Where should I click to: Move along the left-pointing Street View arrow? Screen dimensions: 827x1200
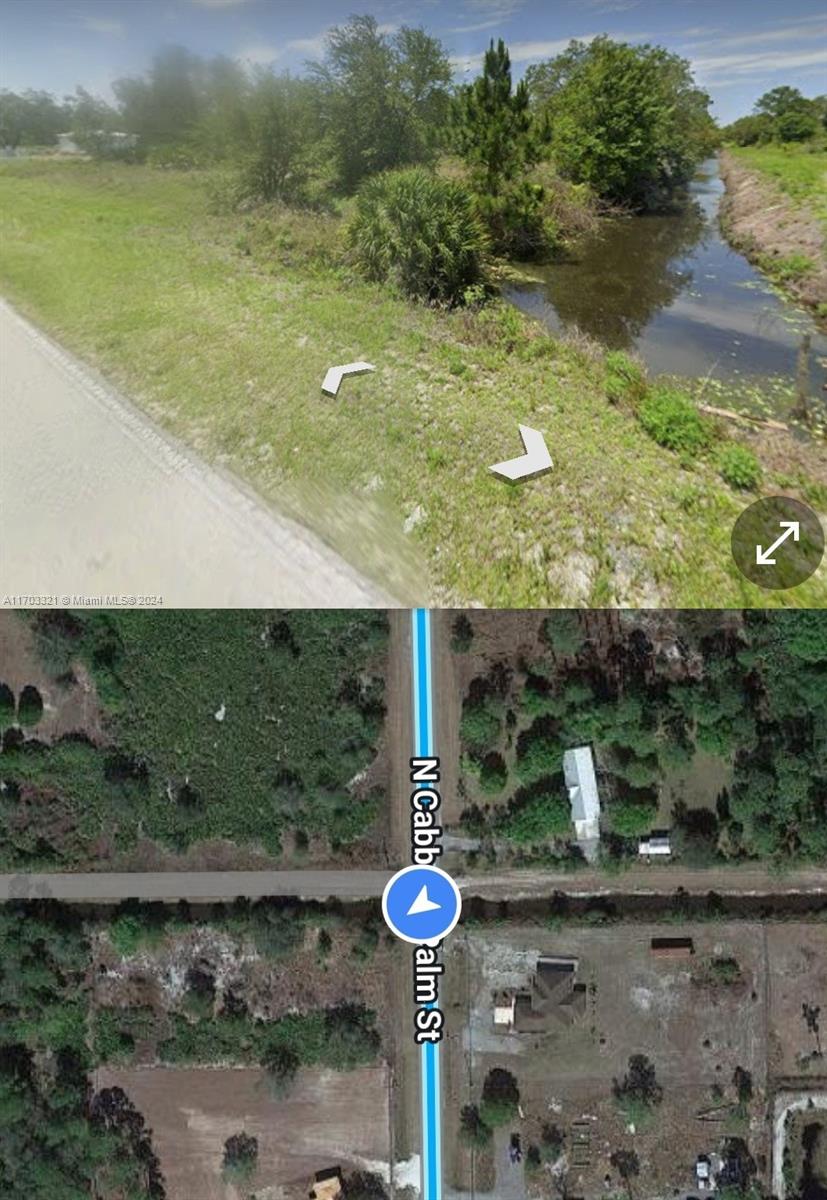[345, 376]
